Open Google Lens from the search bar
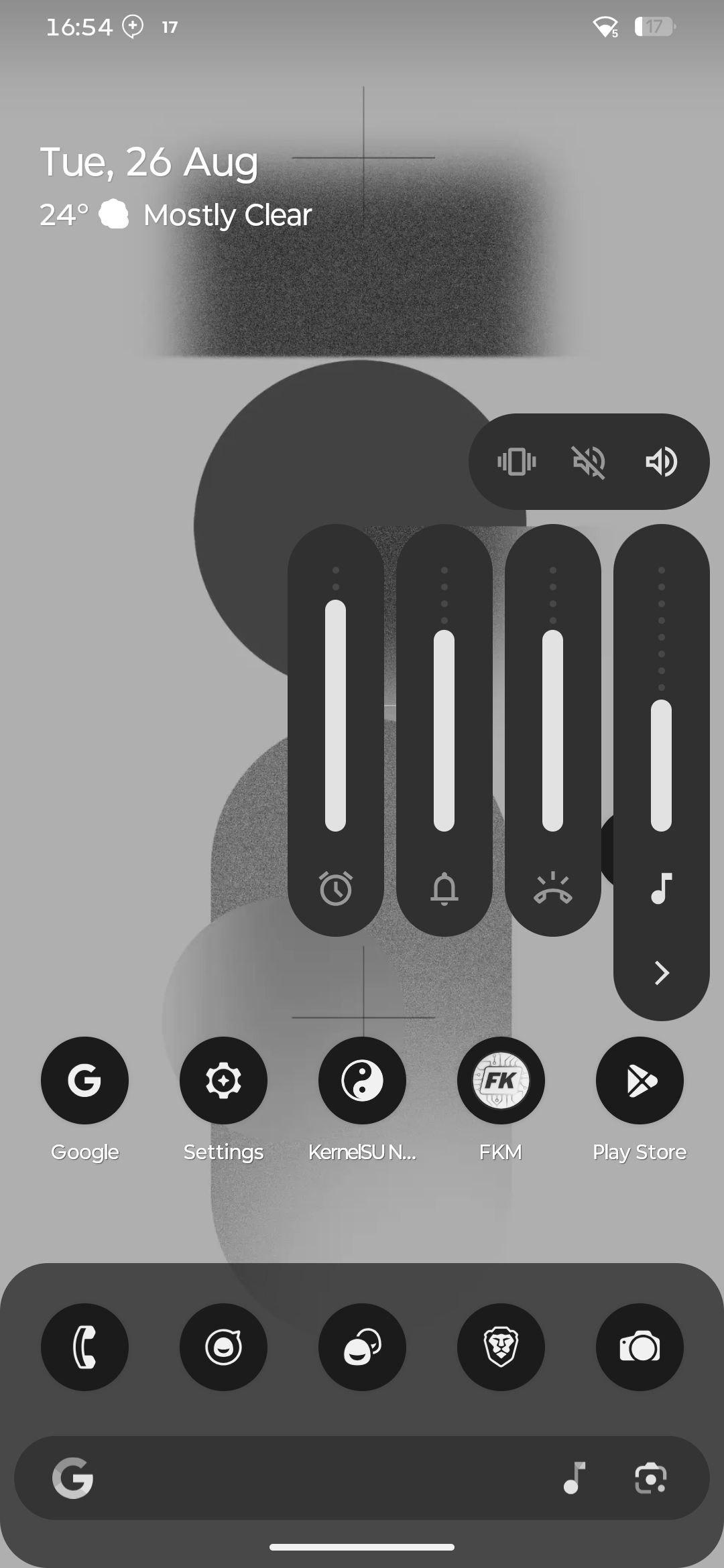Viewport: 724px width, 1568px height. [650, 1478]
